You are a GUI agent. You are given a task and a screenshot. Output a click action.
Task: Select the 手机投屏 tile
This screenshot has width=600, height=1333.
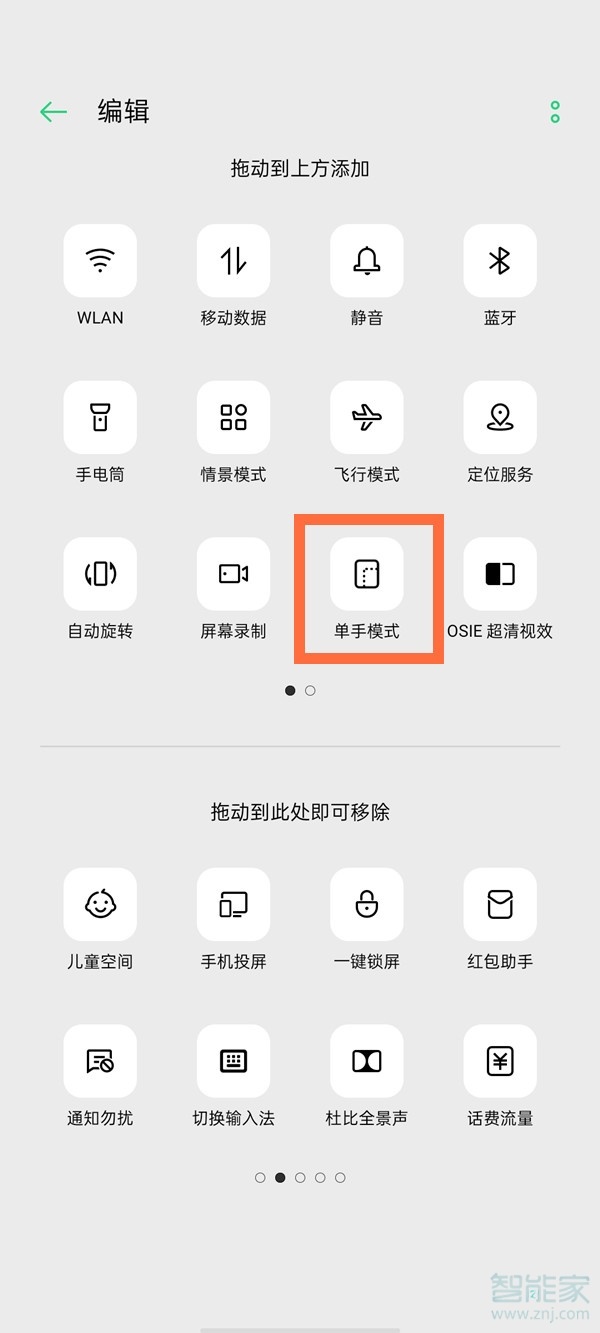[x=233, y=904]
